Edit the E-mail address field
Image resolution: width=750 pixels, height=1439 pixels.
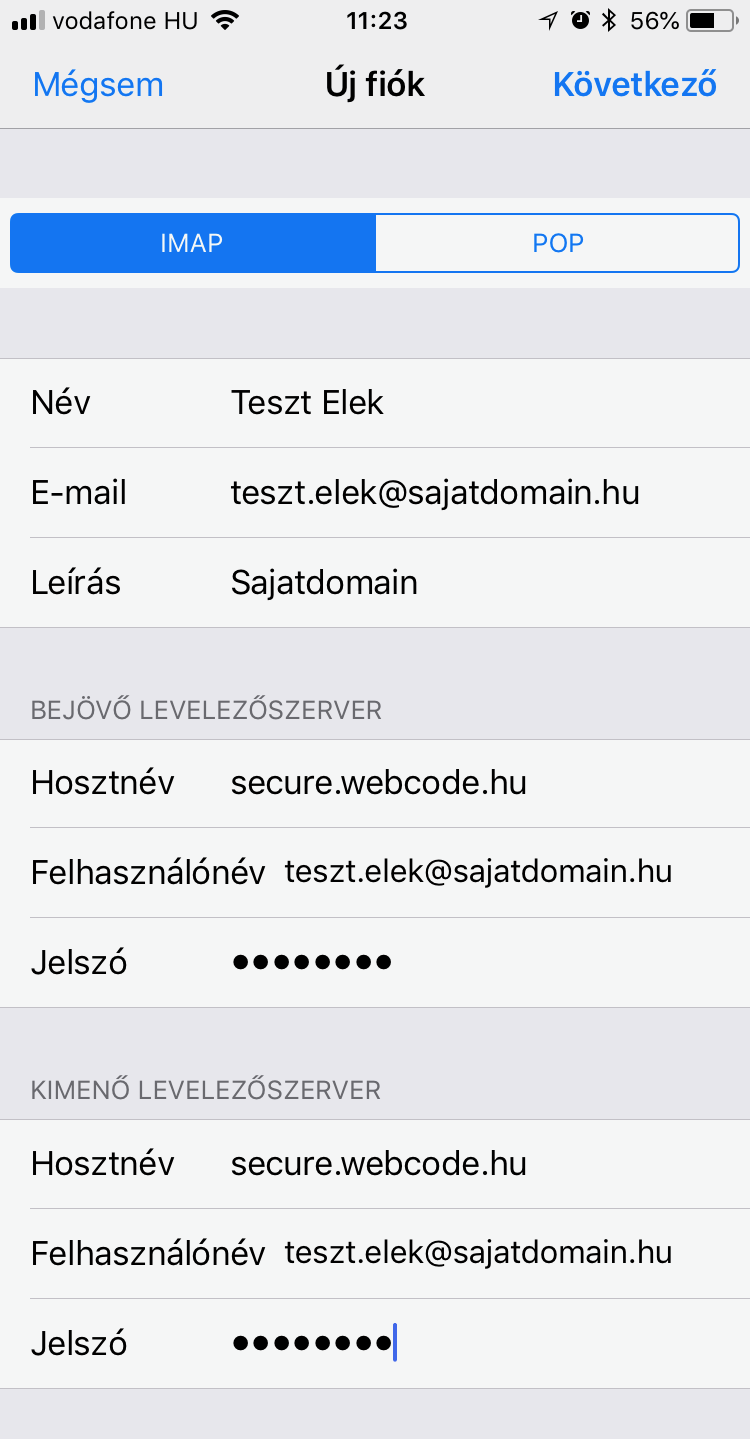375,493
